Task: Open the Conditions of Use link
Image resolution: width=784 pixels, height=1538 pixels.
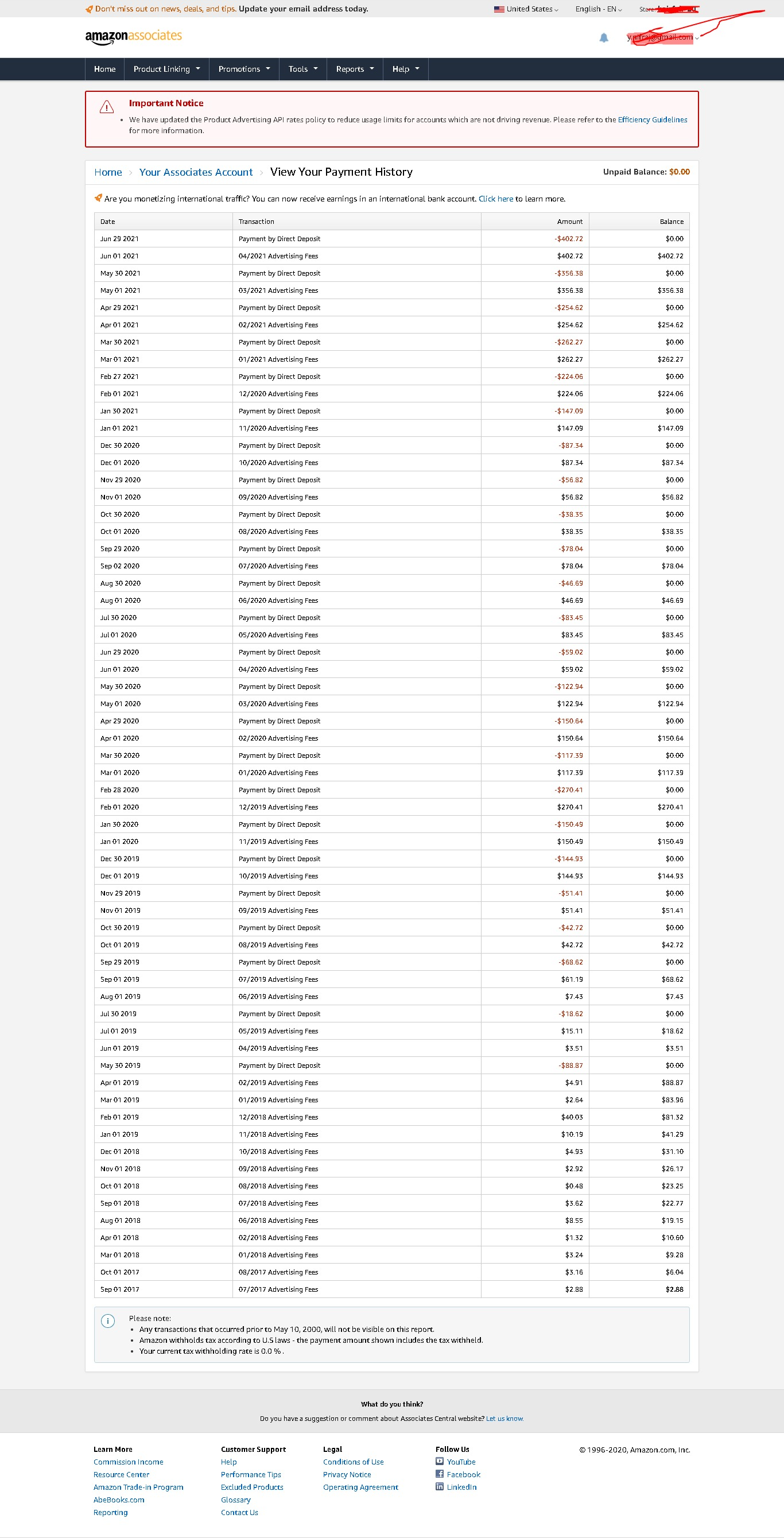Action: click(x=353, y=1462)
